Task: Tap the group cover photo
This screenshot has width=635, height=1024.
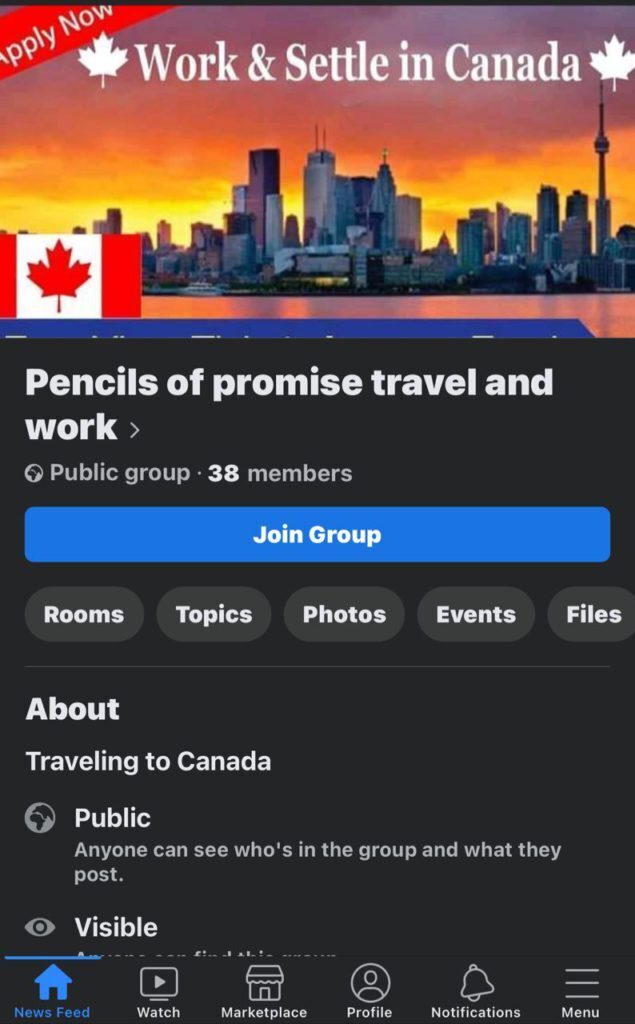Action: (x=318, y=171)
